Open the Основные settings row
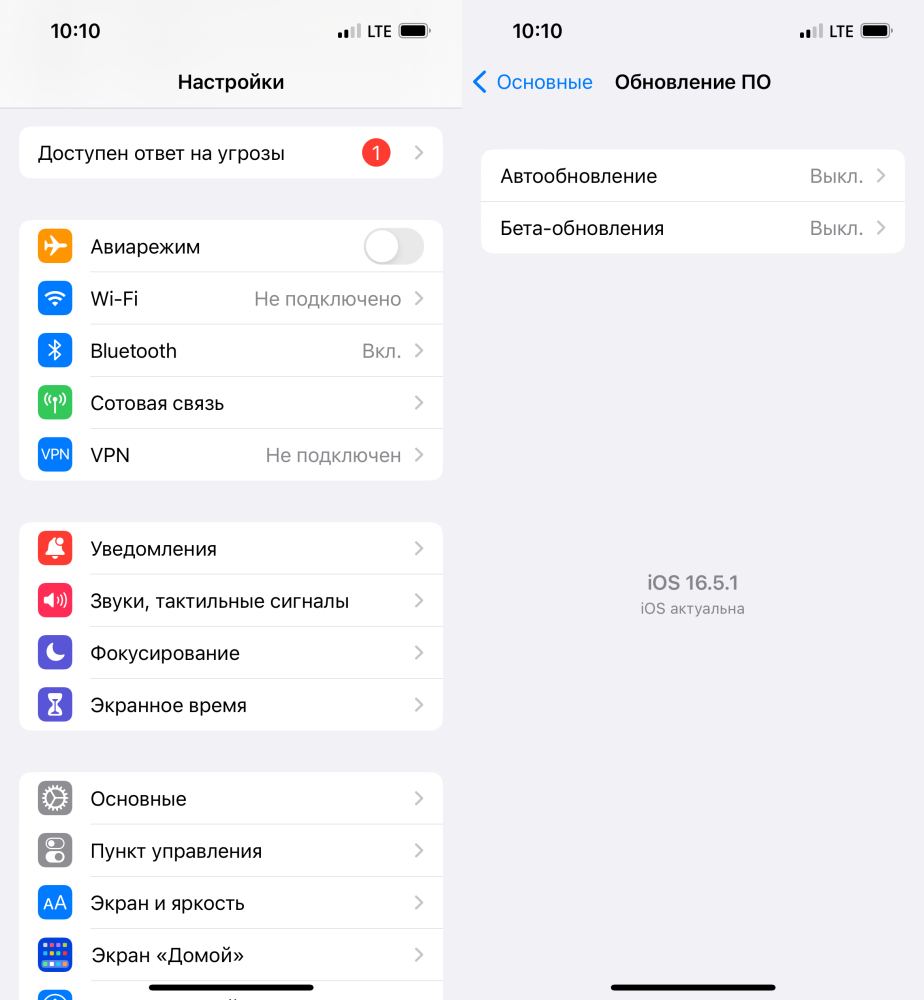The width and height of the screenshot is (924, 1000). [230, 799]
